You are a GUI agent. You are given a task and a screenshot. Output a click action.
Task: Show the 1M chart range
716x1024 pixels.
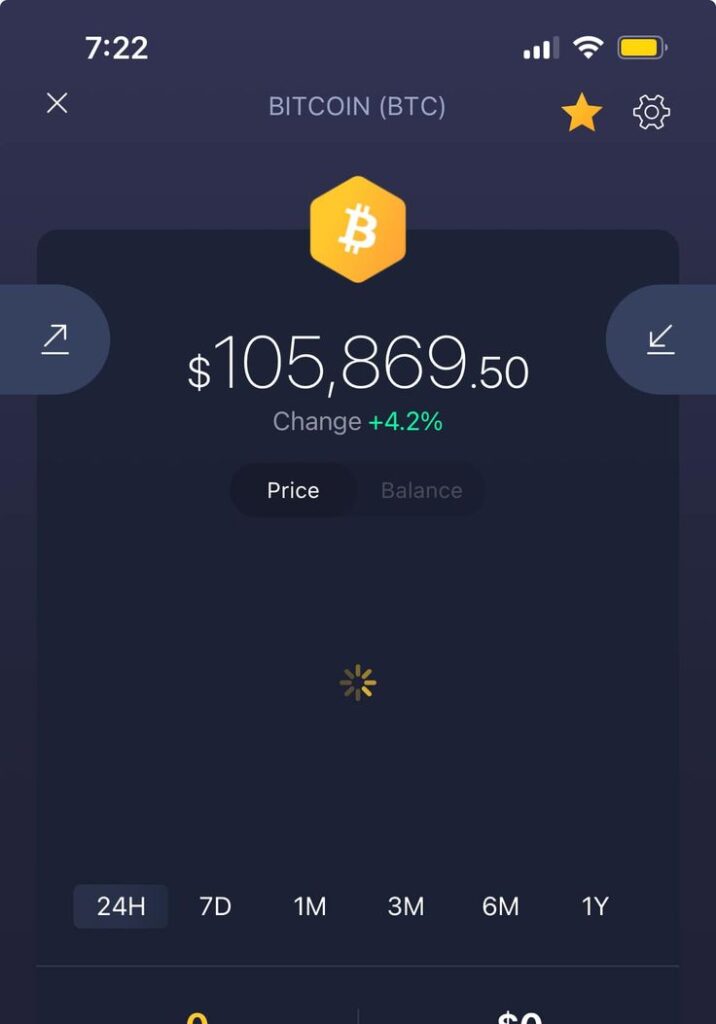point(310,906)
